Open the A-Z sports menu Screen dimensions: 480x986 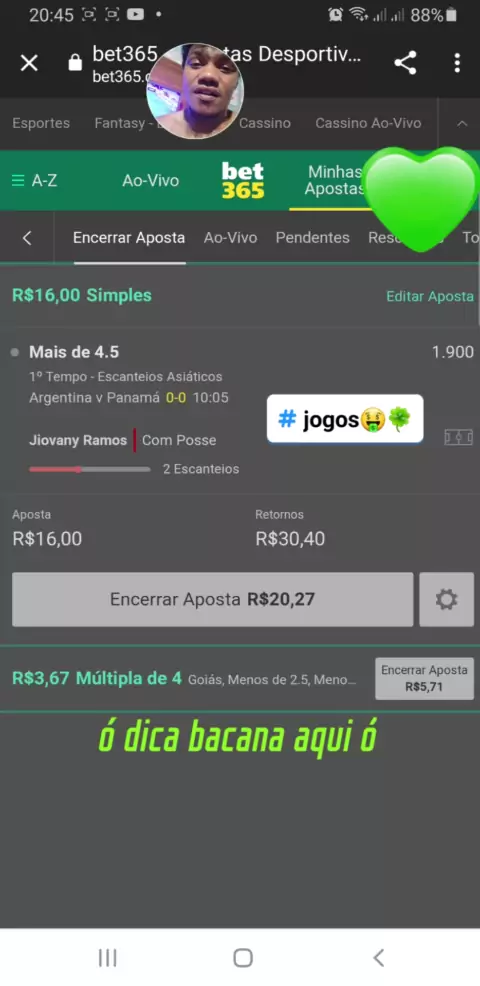[x=35, y=181]
